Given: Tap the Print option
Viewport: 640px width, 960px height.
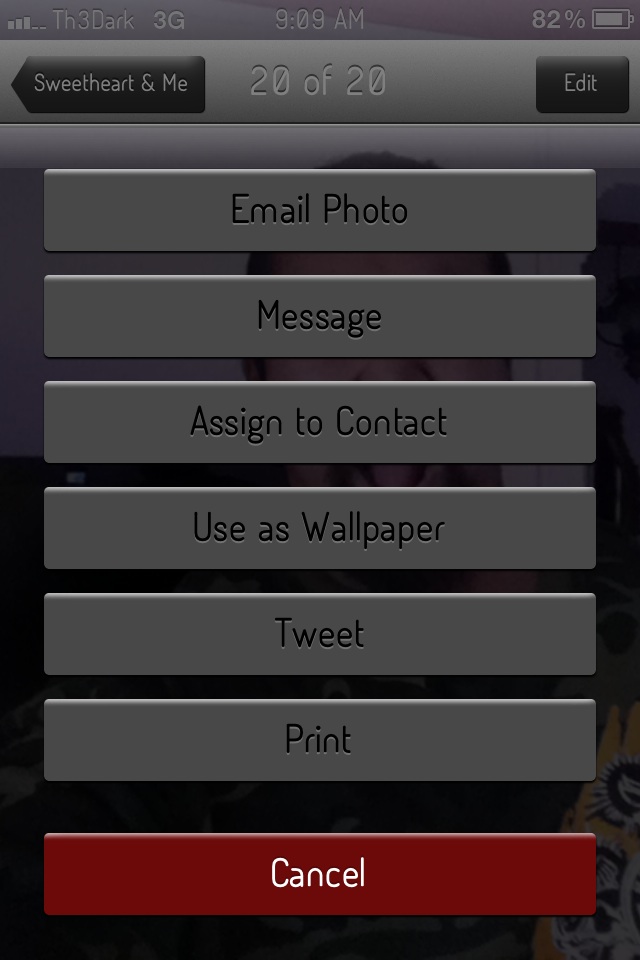Looking at the screenshot, I should [x=320, y=740].
